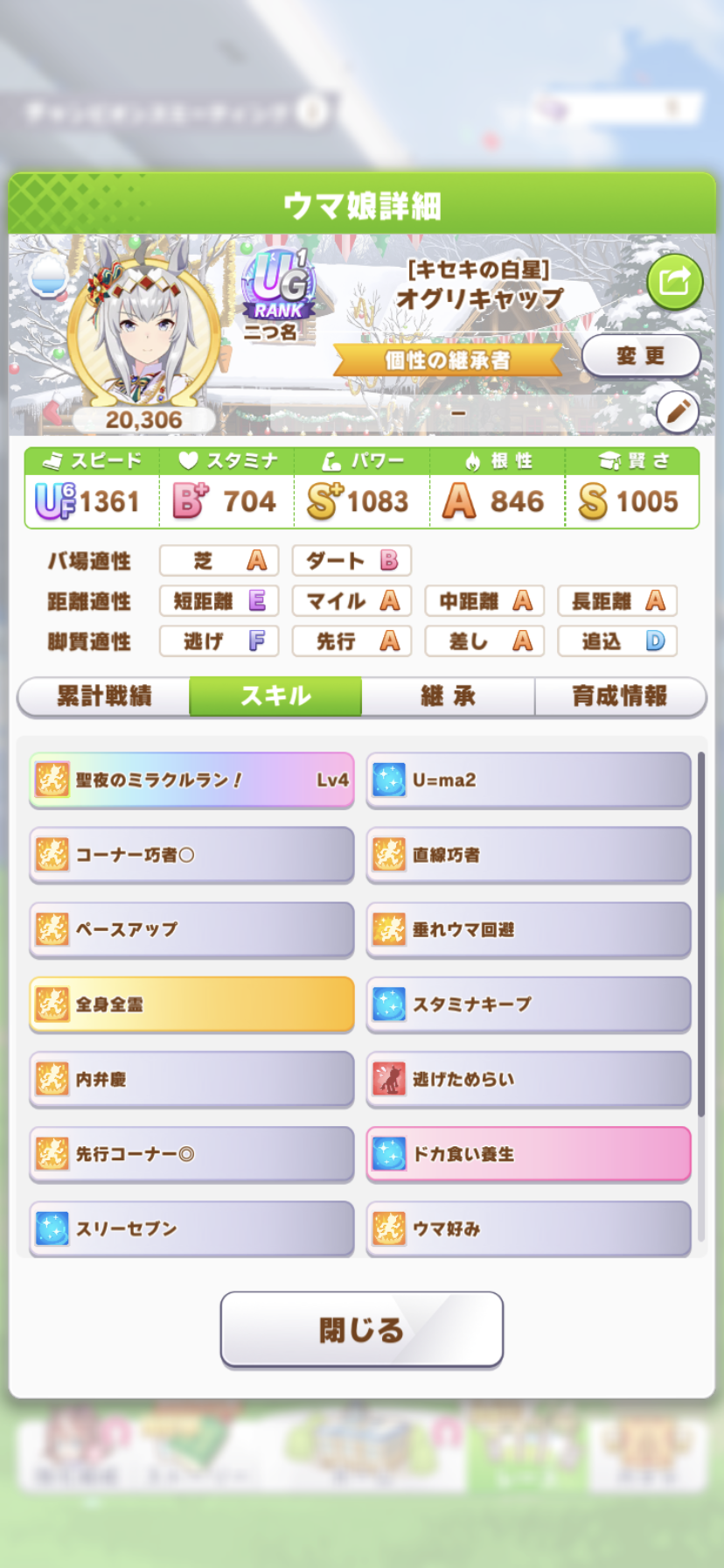
Task: Switch to the 育成情報 tab
Action: click(x=619, y=696)
